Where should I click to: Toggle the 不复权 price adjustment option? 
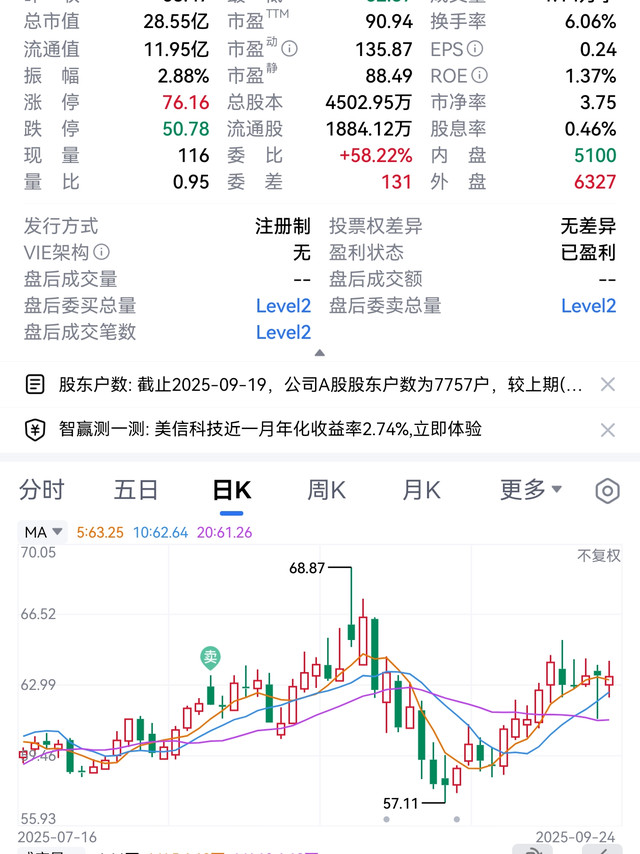[599, 556]
